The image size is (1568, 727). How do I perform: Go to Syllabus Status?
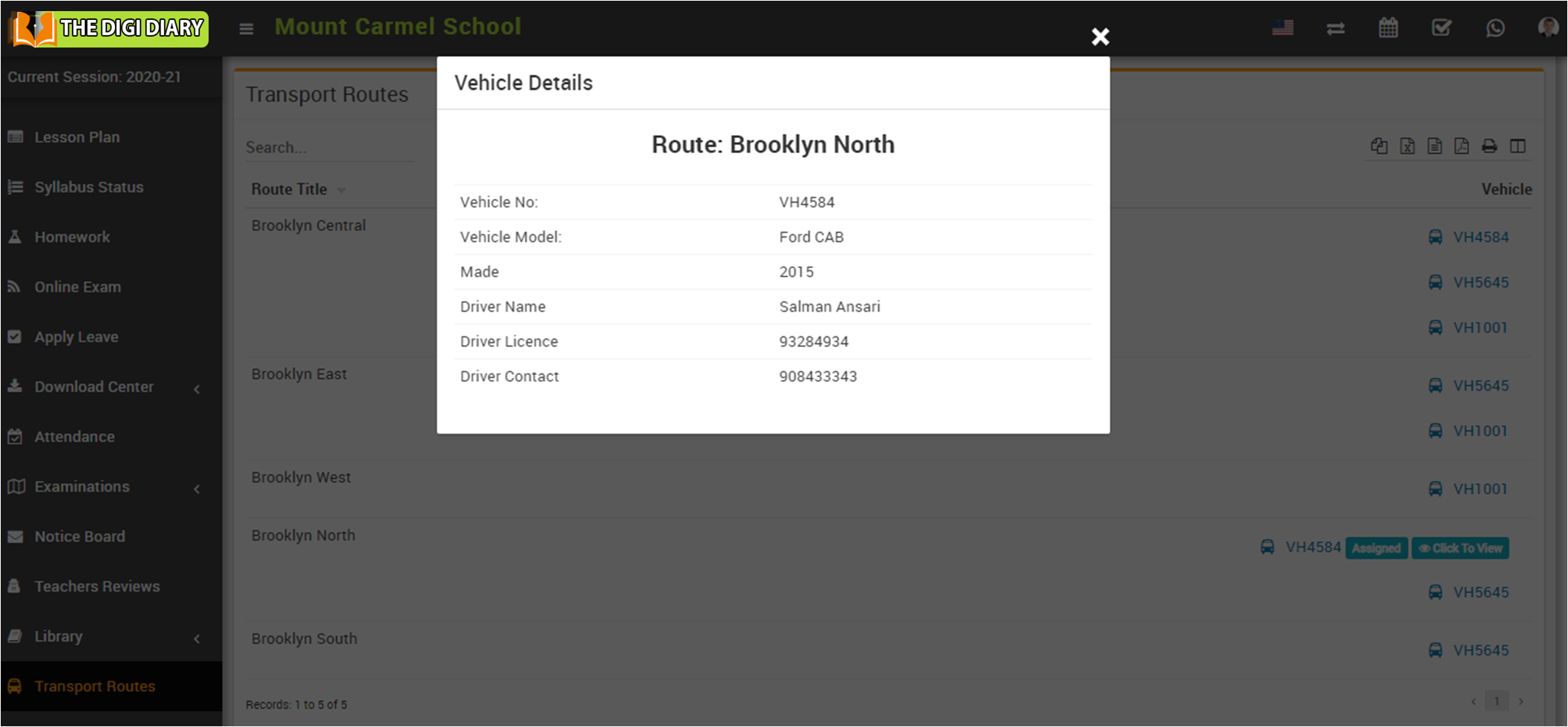(88, 187)
